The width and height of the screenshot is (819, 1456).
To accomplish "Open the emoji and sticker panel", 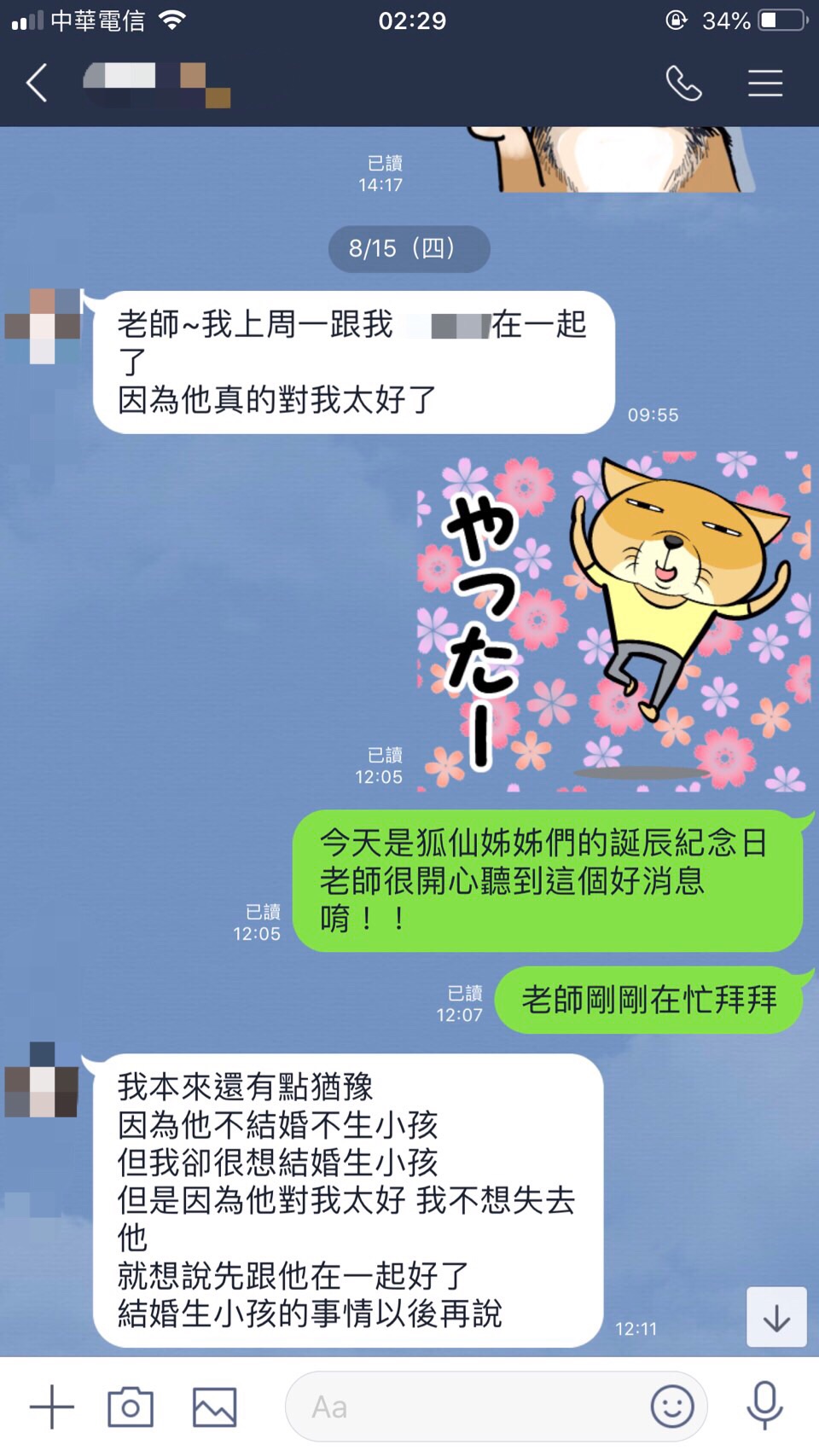I will (672, 1407).
